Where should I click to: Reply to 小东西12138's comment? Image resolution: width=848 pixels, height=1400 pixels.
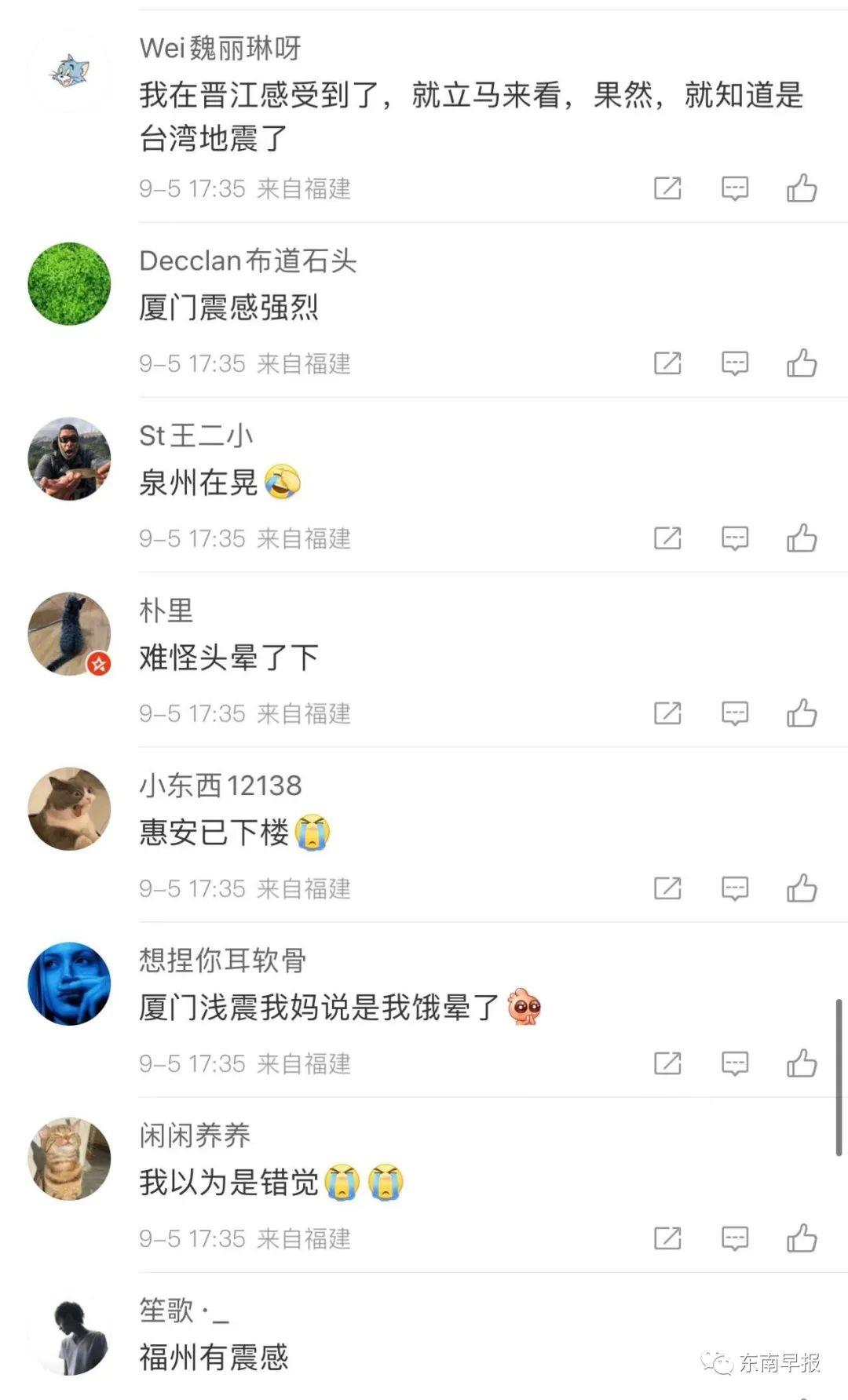735,888
